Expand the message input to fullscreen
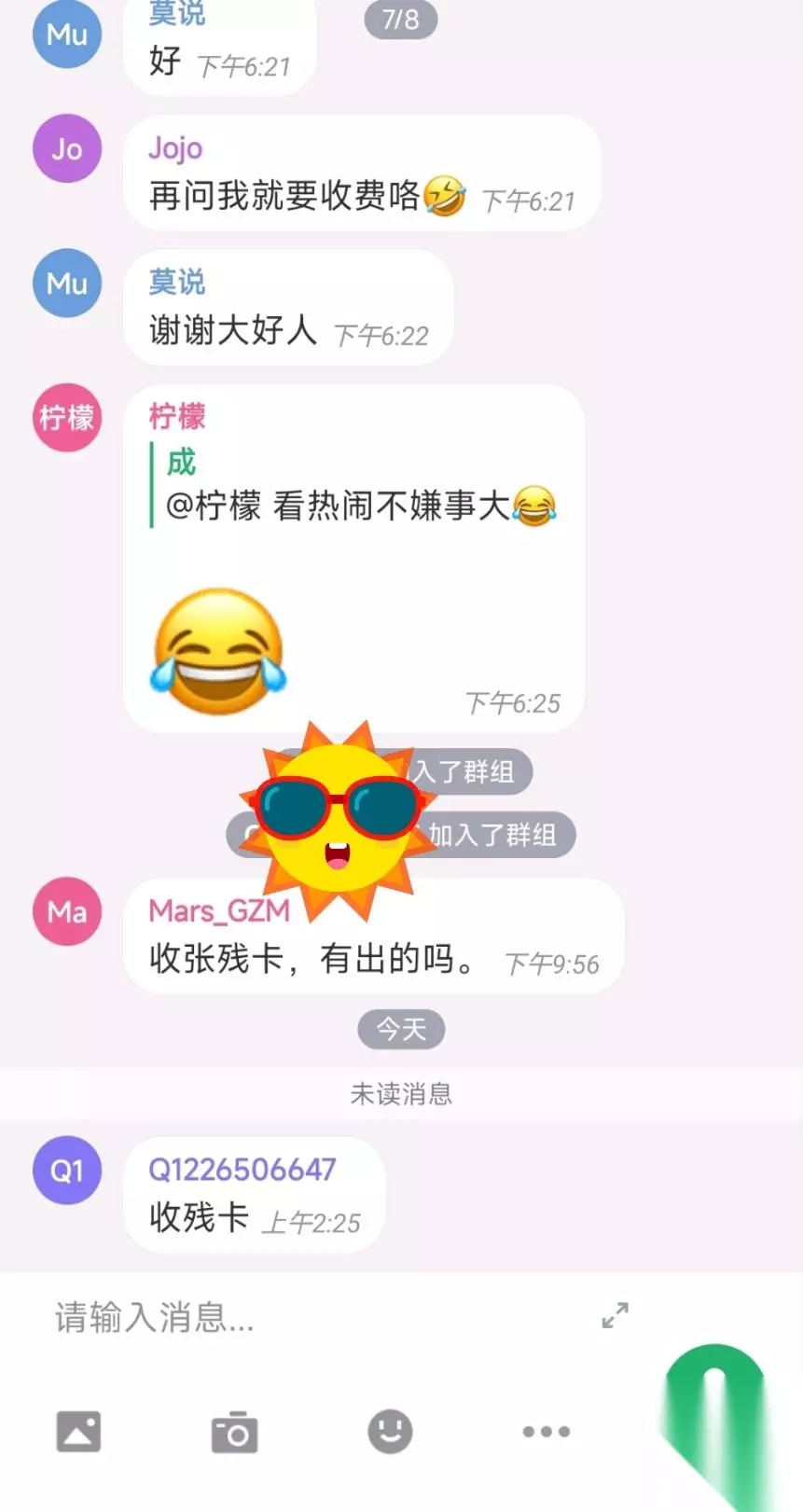 616,1315
